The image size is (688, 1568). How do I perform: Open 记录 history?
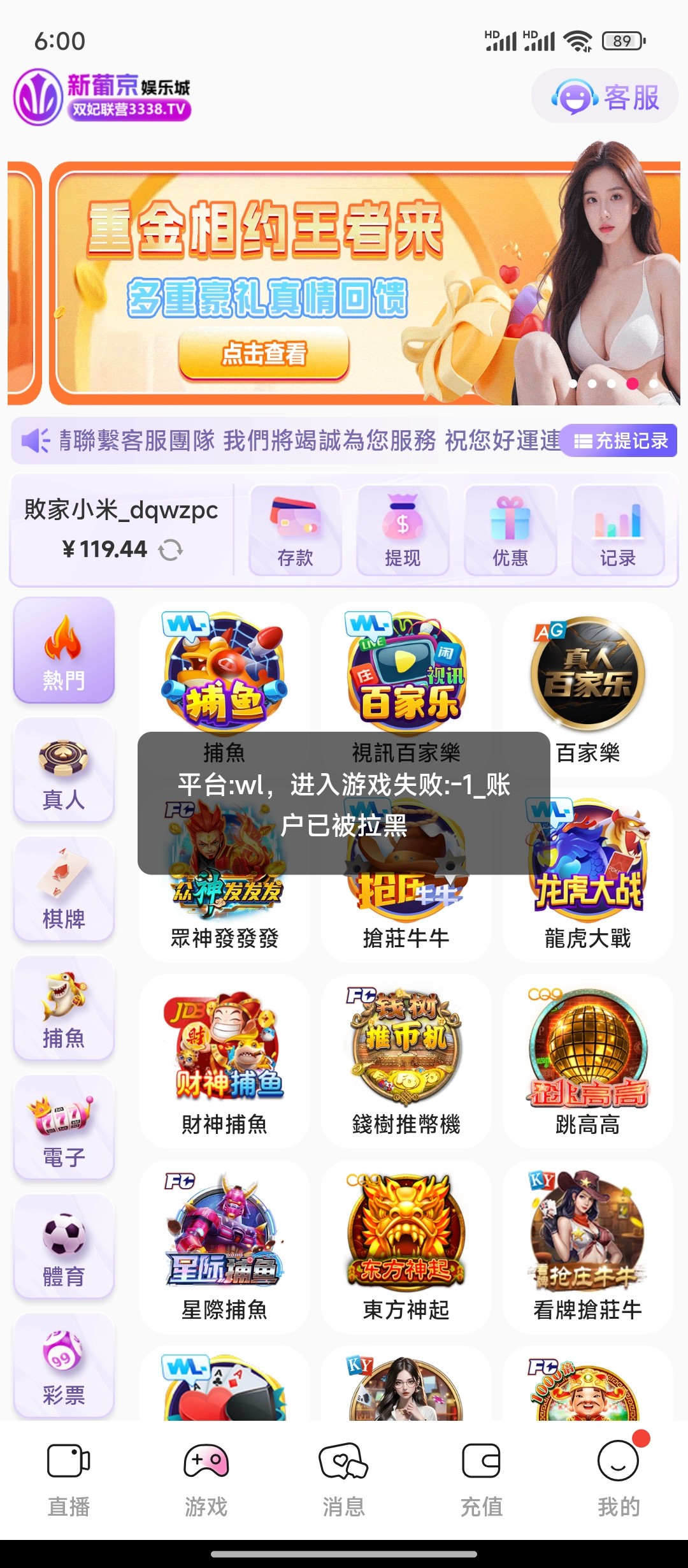click(617, 530)
